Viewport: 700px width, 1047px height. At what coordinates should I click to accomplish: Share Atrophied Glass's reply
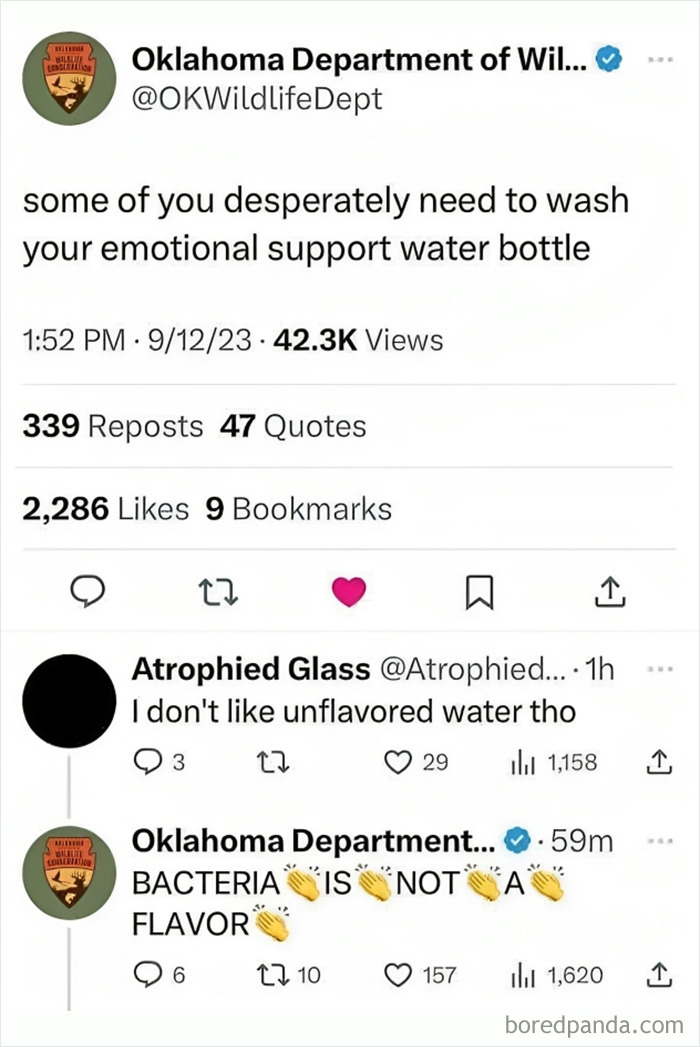tap(657, 762)
